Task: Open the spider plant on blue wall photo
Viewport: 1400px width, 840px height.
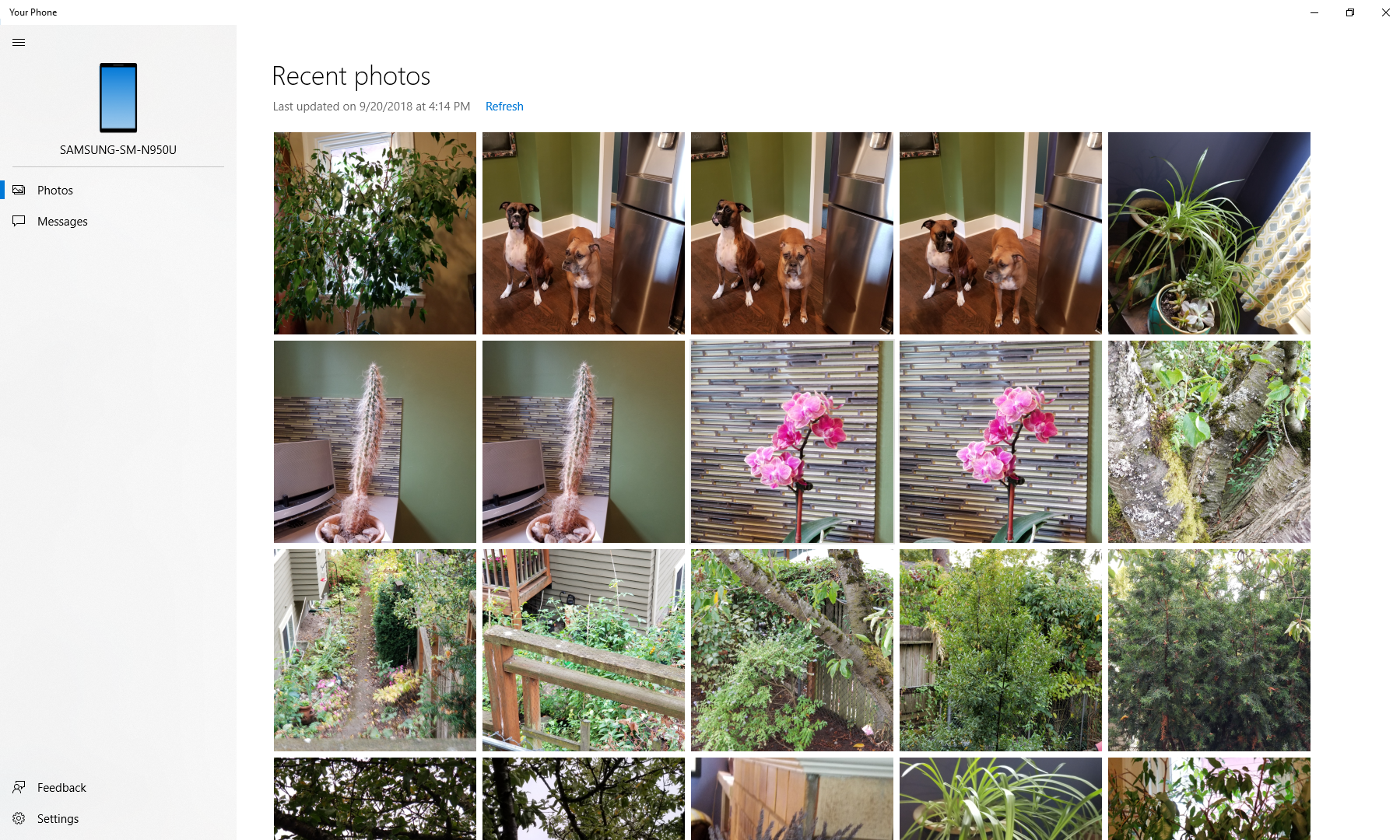Action: pos(1209,233)
